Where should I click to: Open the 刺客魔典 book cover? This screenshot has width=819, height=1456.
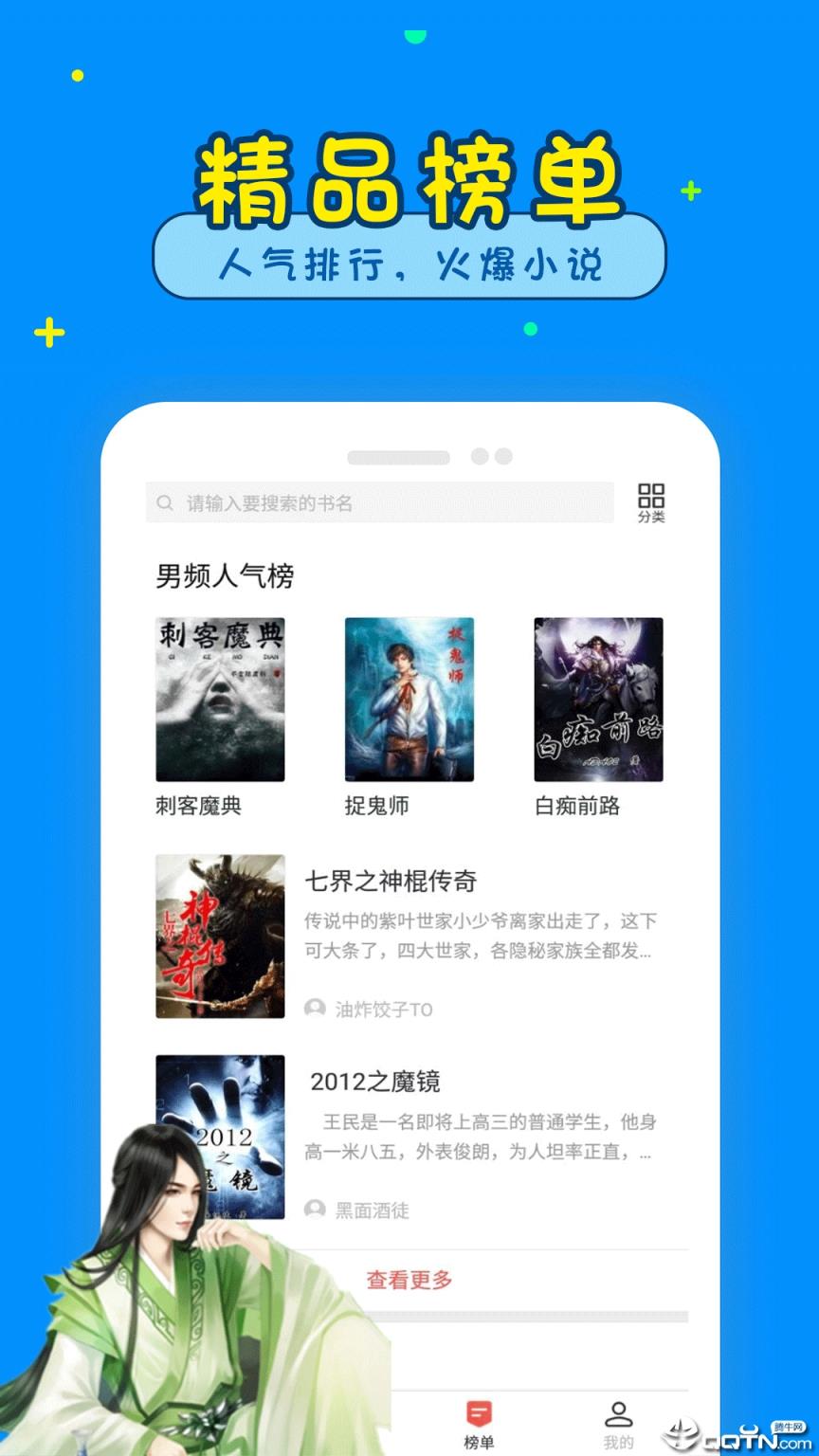pos(219,699)
